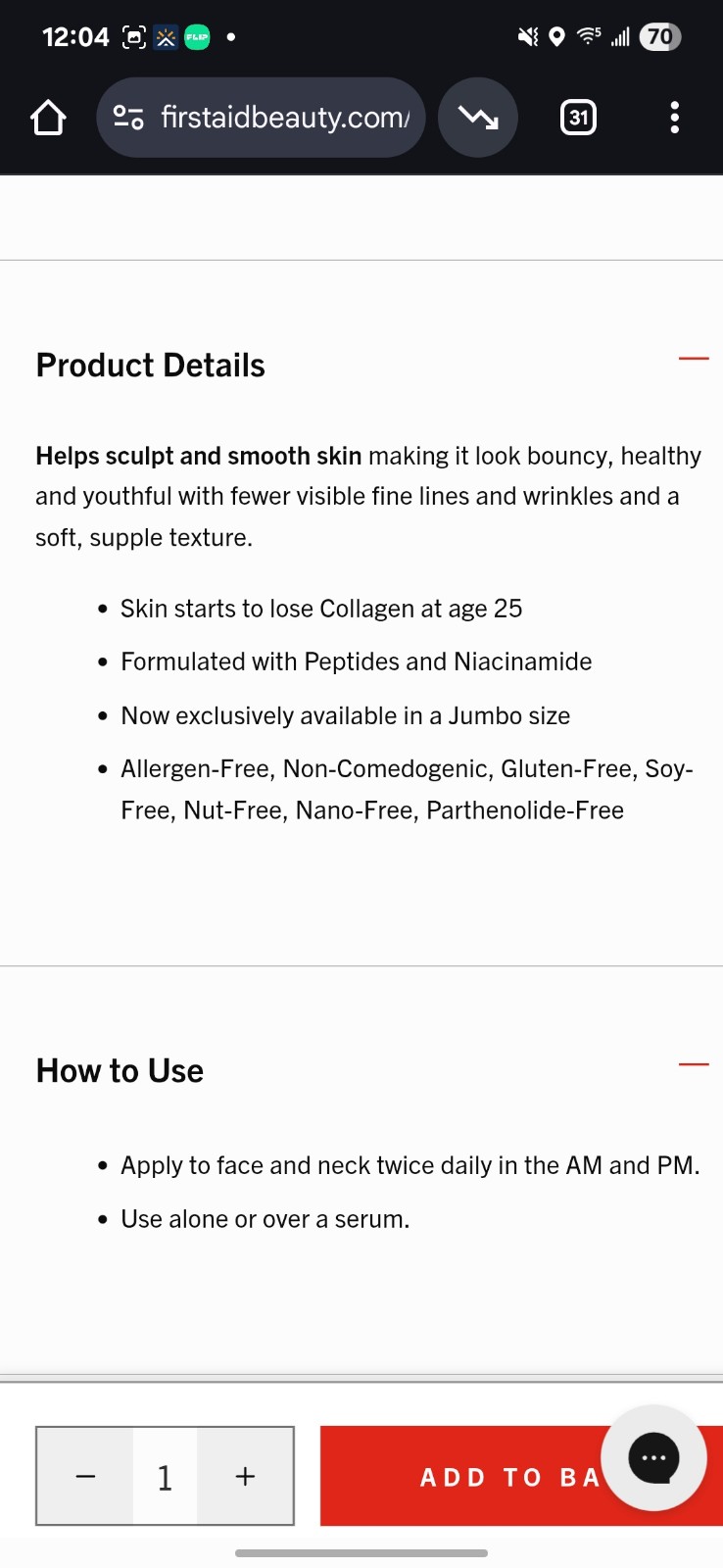Collapse the How to Use section
Viewport: 723px width, 1568px height.
tap(694, 1064)
